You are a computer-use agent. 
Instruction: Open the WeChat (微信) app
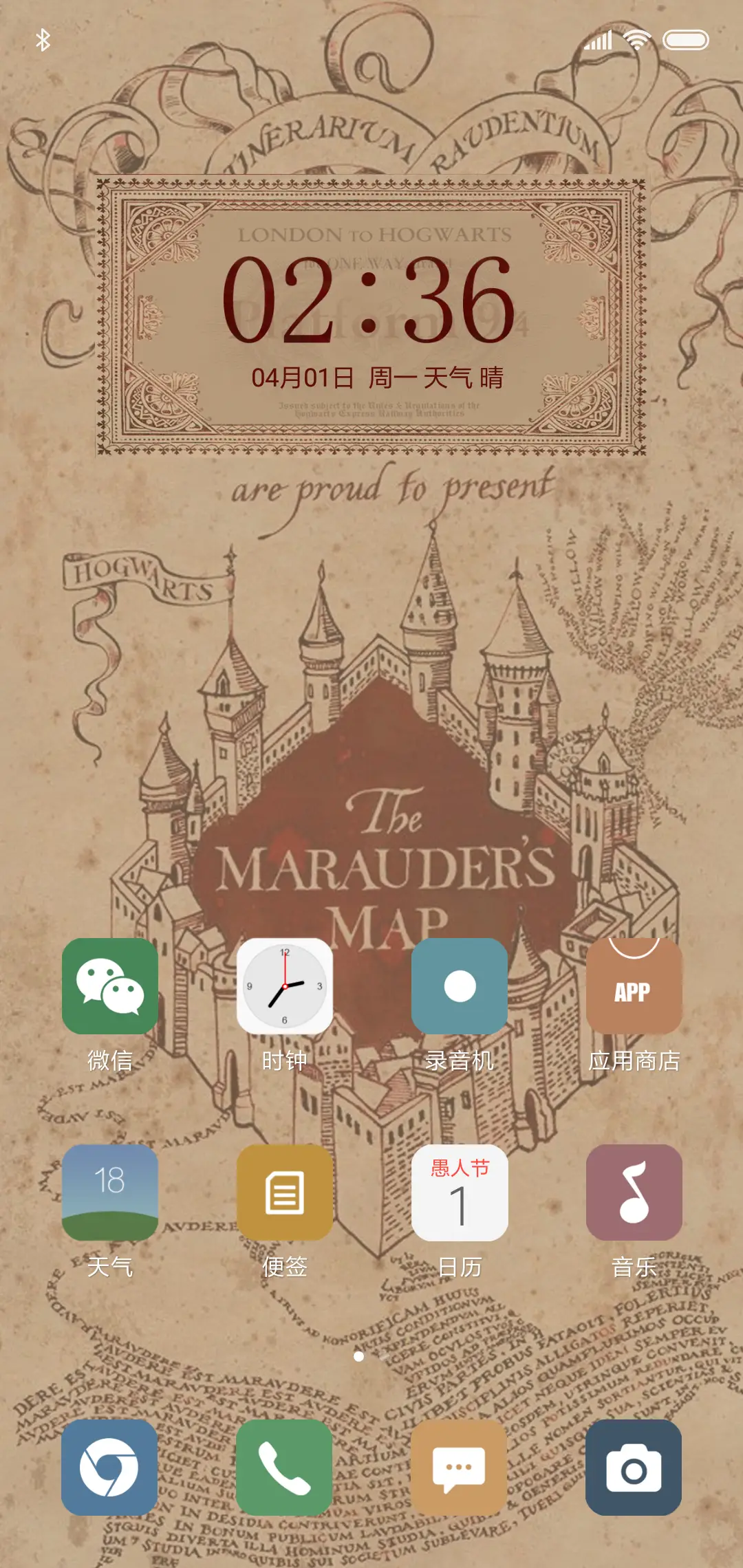(x=110, y=986)
